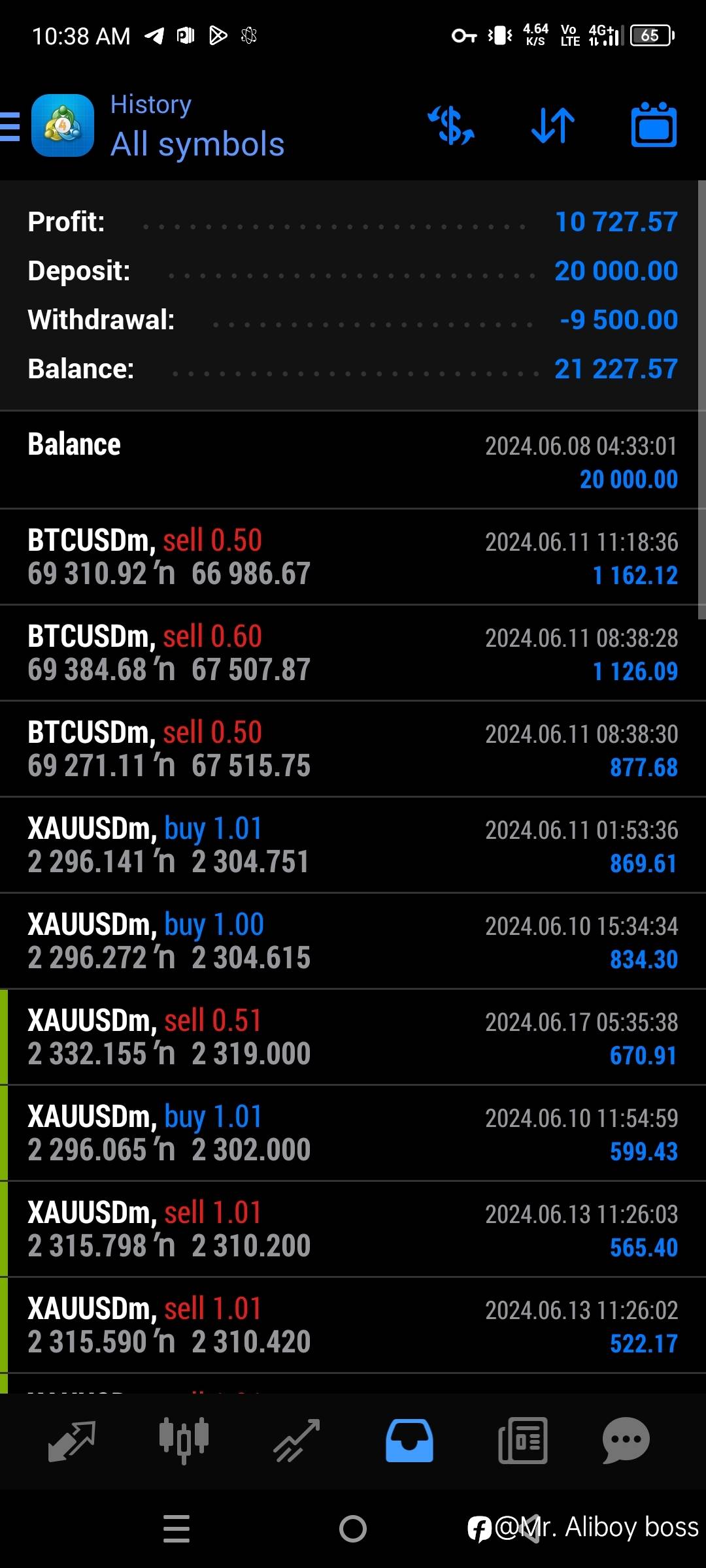Switch to the Trade tab
The image size is (706, 1568).
click(x=297, y=1441)
